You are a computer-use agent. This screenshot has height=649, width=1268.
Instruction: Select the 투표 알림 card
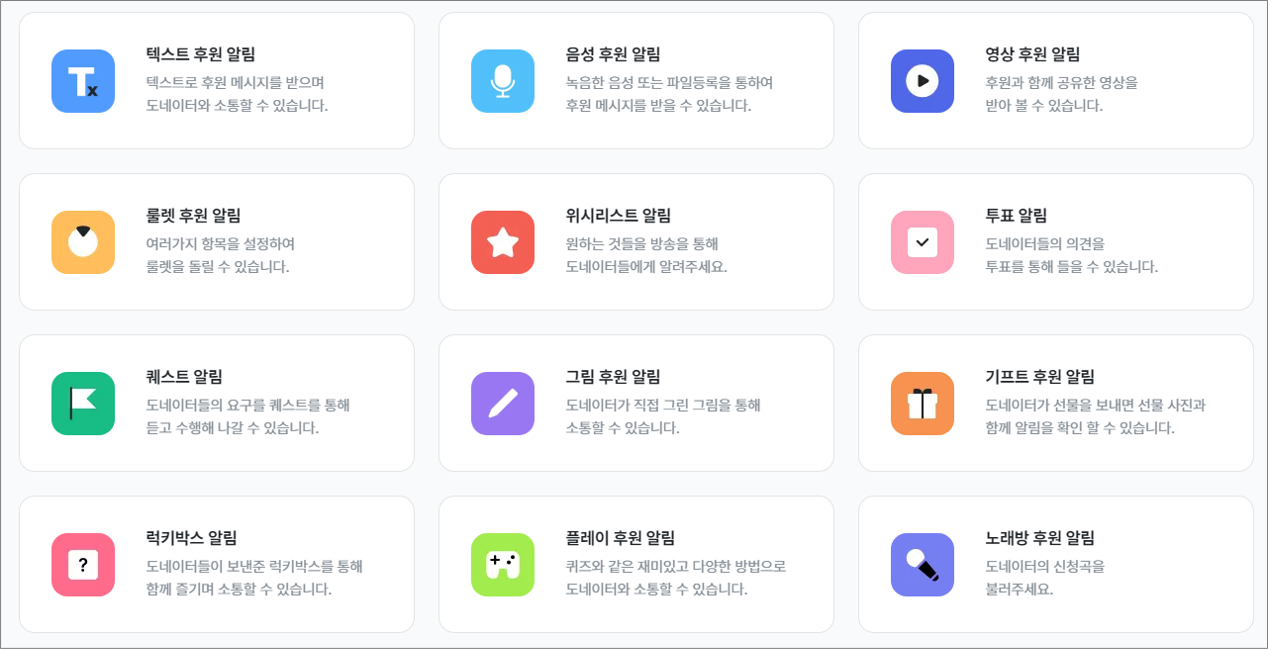pos(1055,242)
